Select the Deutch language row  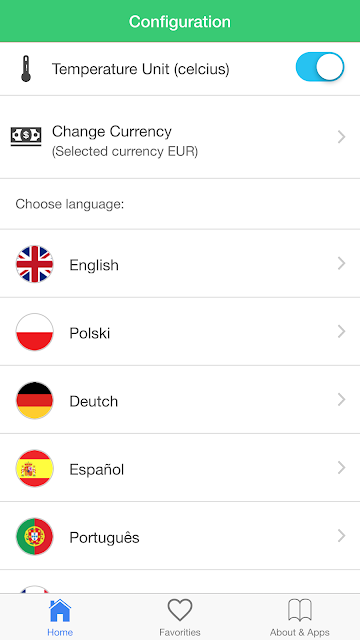coord(180,400)
